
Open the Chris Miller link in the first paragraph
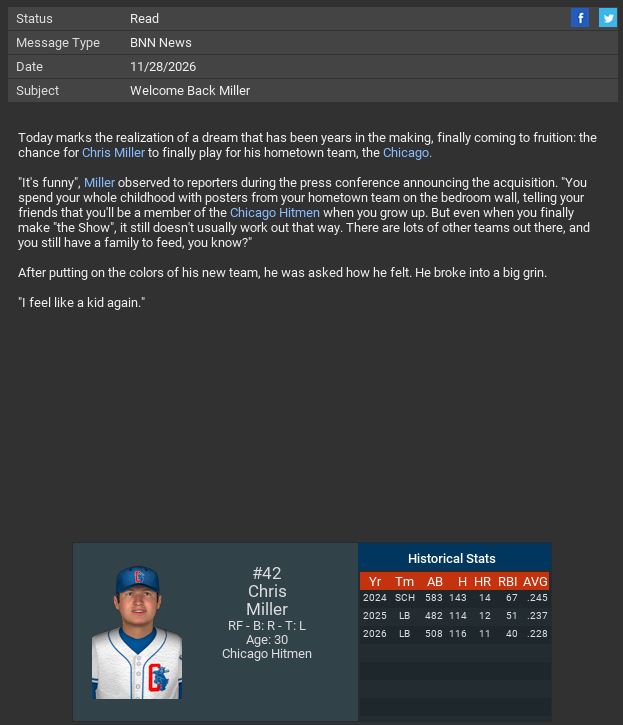113,153
